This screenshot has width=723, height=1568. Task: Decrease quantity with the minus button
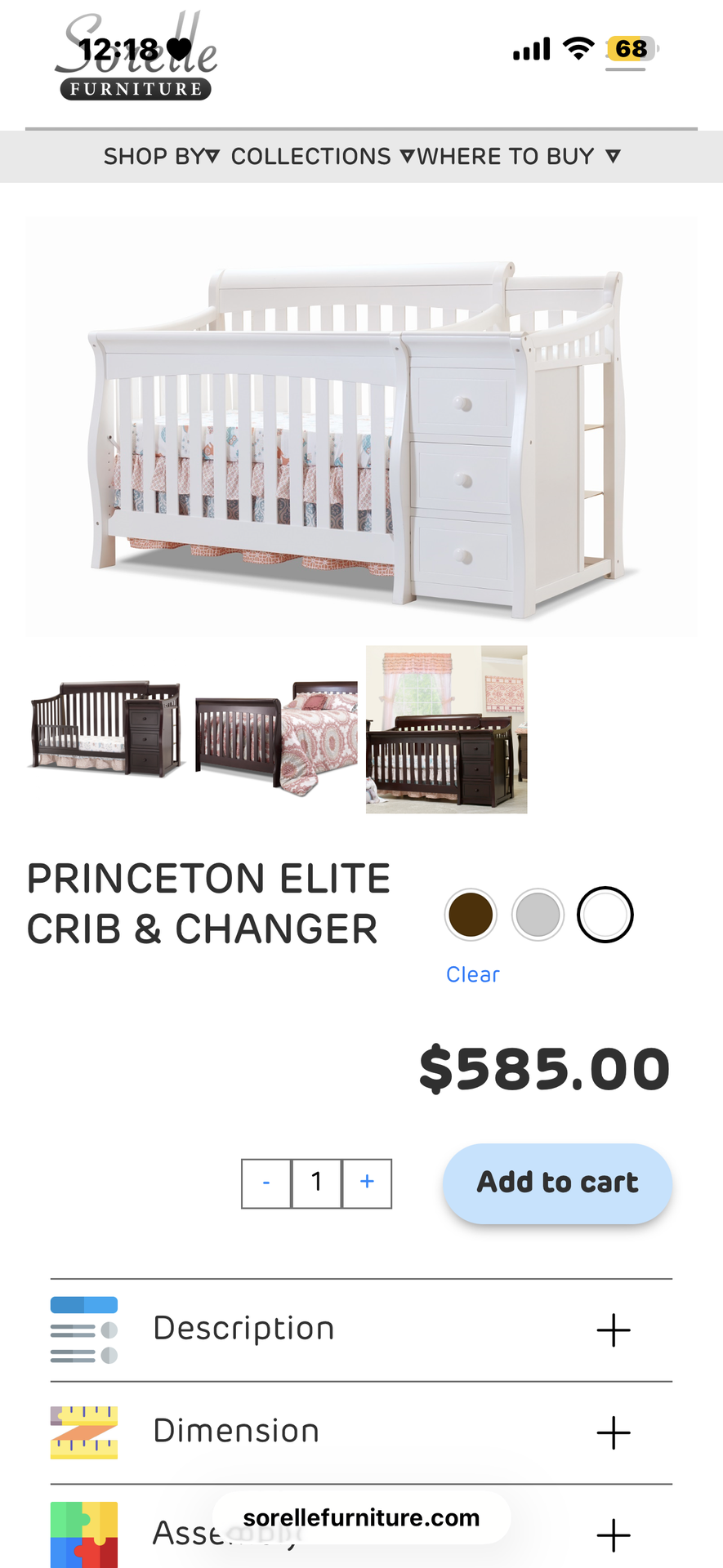pos(266,1183)
